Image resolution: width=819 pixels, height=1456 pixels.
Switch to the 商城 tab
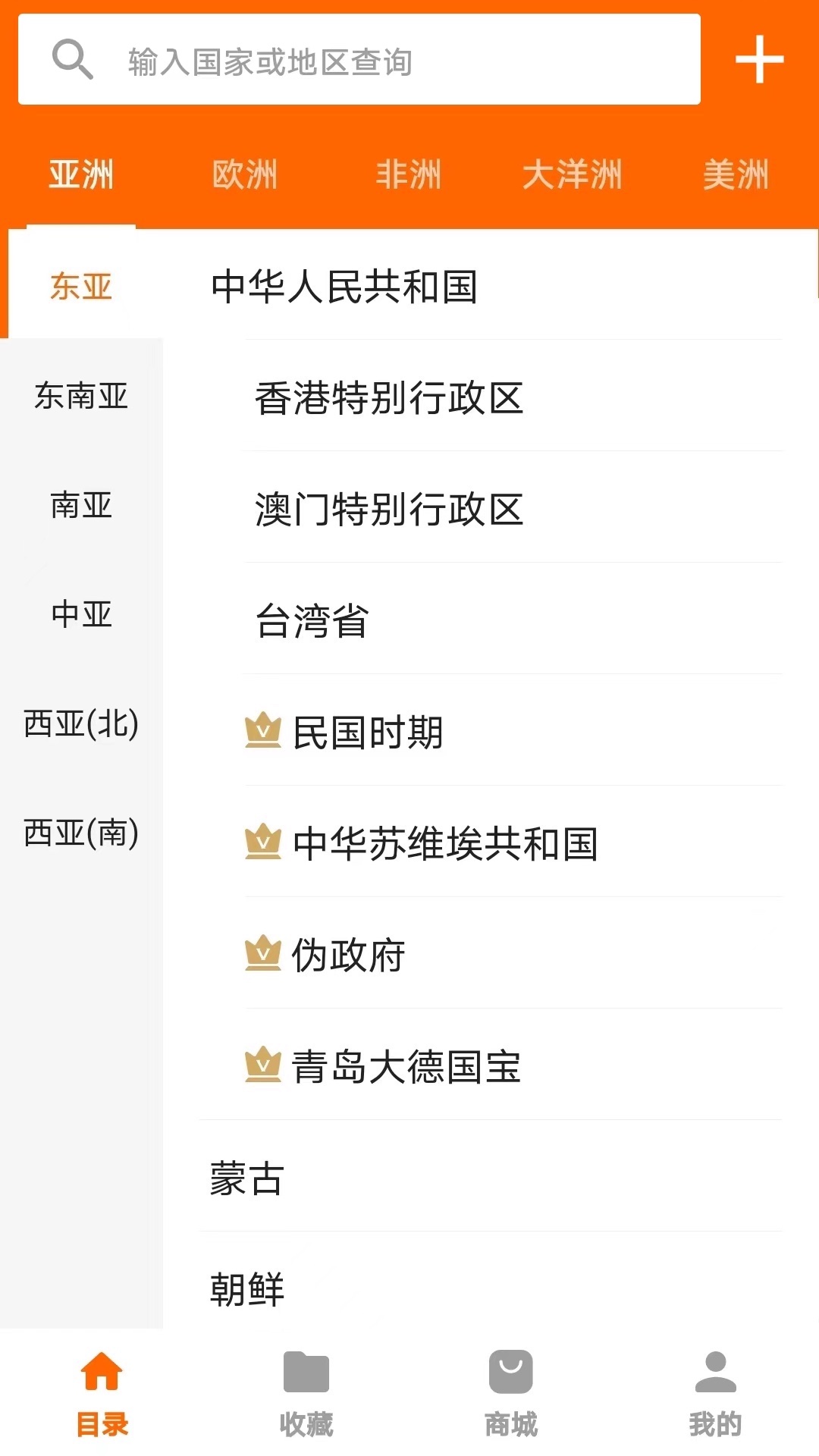[x=511, y=1394]
